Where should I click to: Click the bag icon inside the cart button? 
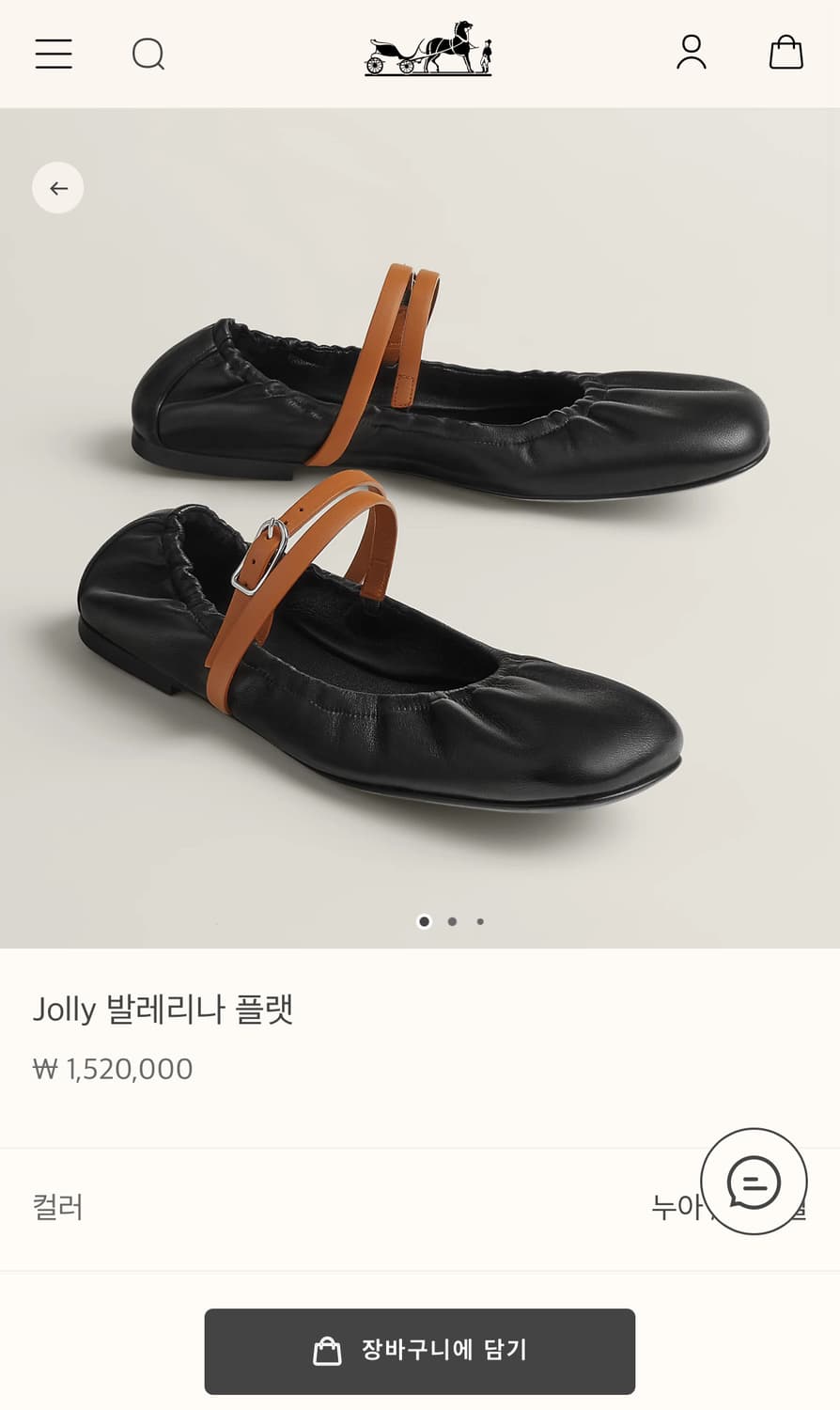tap(325, 1349)
